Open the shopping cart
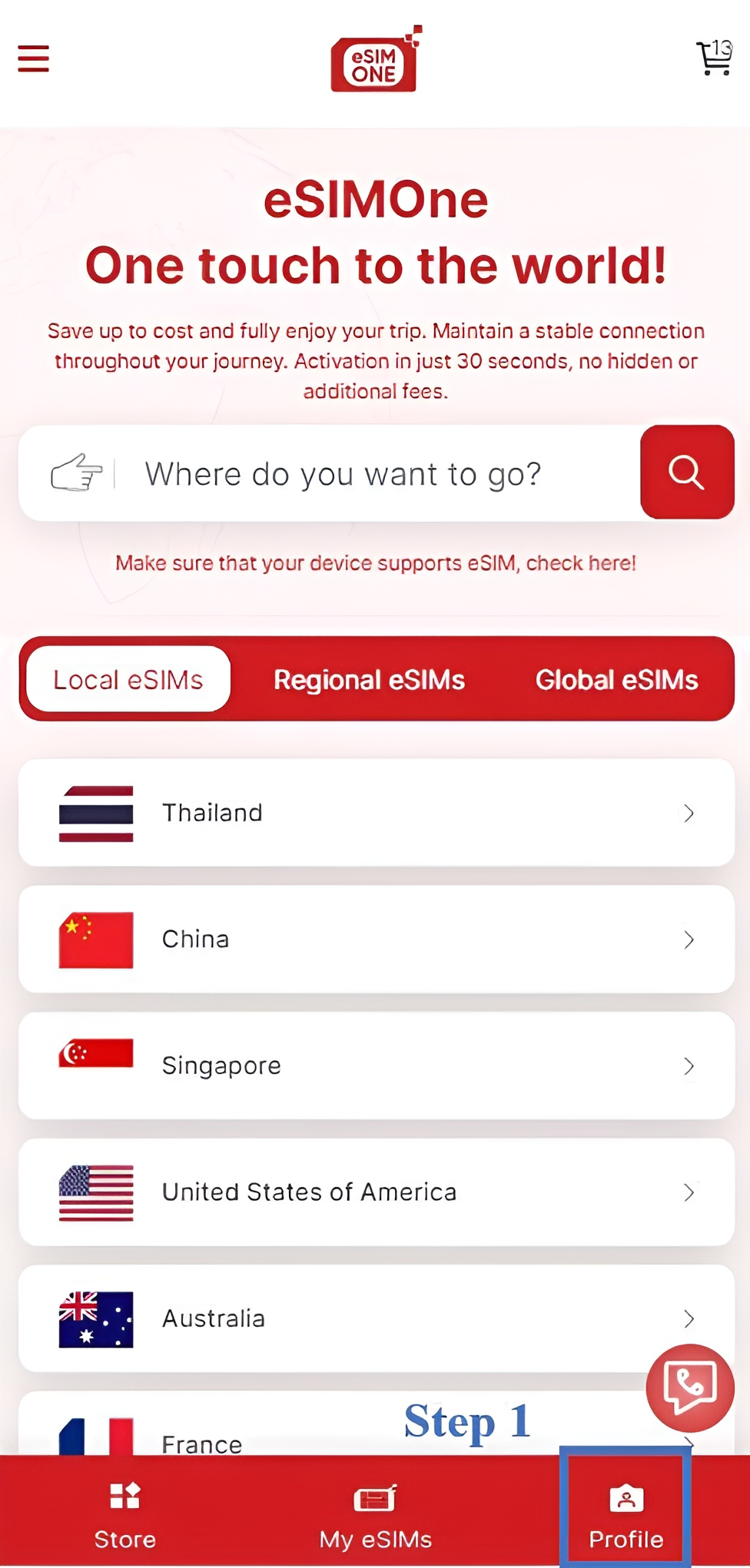The image size is (750, 1568). [714, 58]
